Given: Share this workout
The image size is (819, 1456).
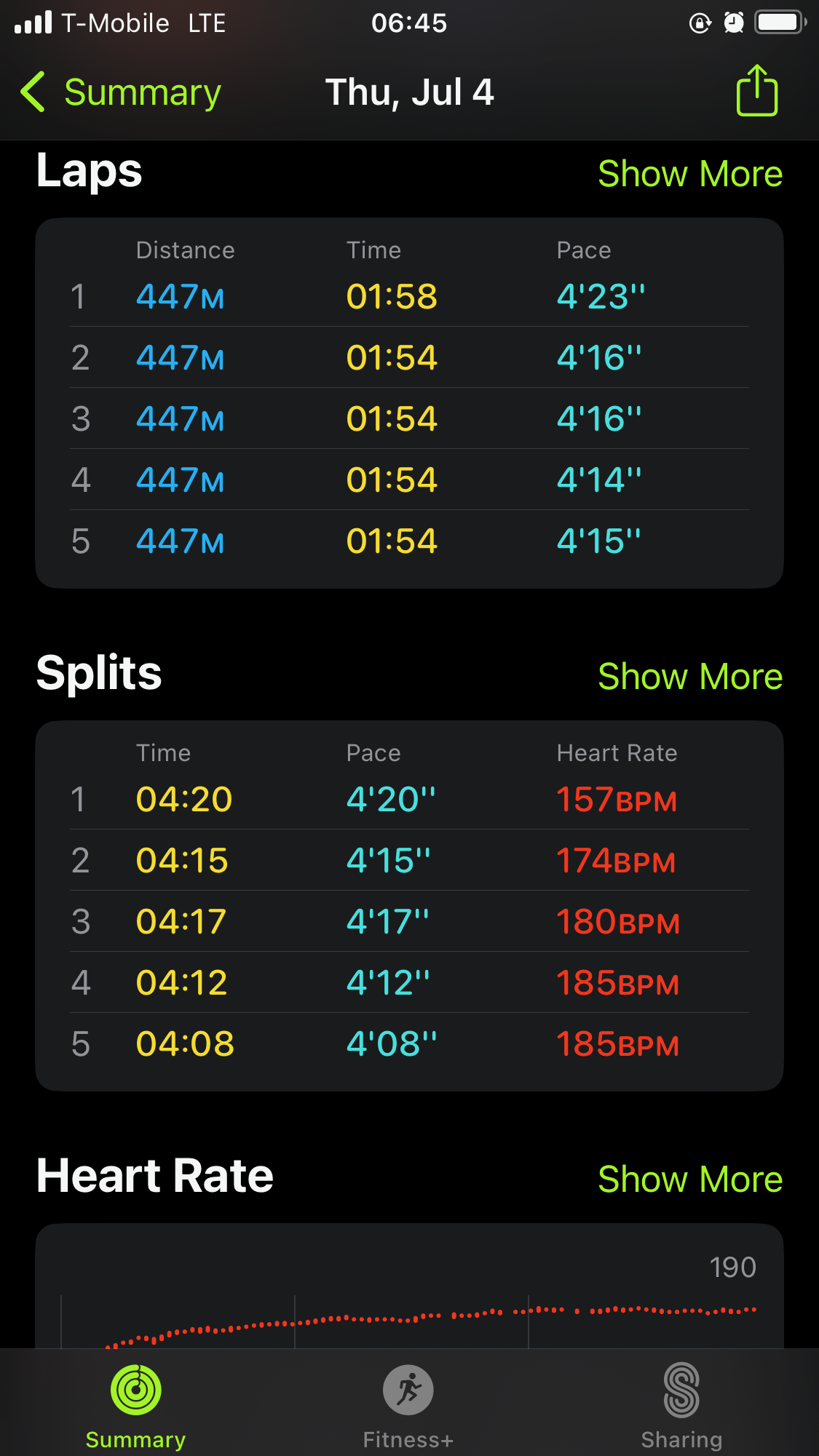Looking at the screenshot, I should [x=757, y=91].
